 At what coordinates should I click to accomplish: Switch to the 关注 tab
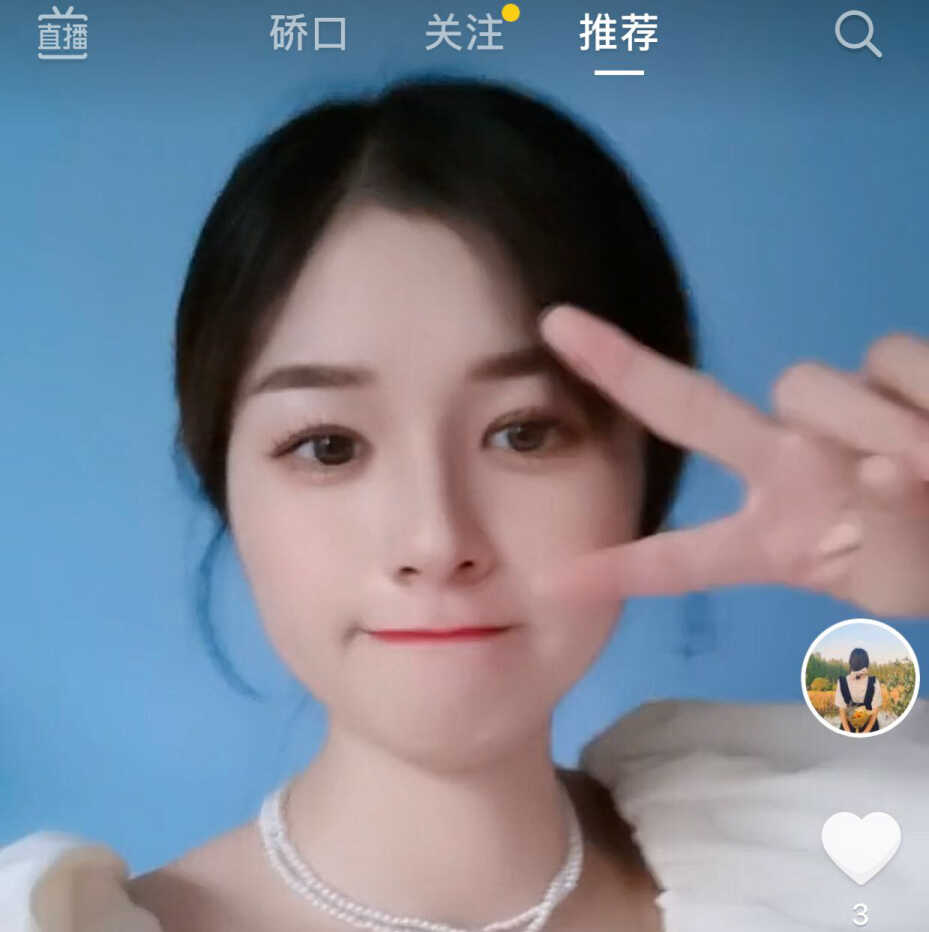click(x=464, y=33)
